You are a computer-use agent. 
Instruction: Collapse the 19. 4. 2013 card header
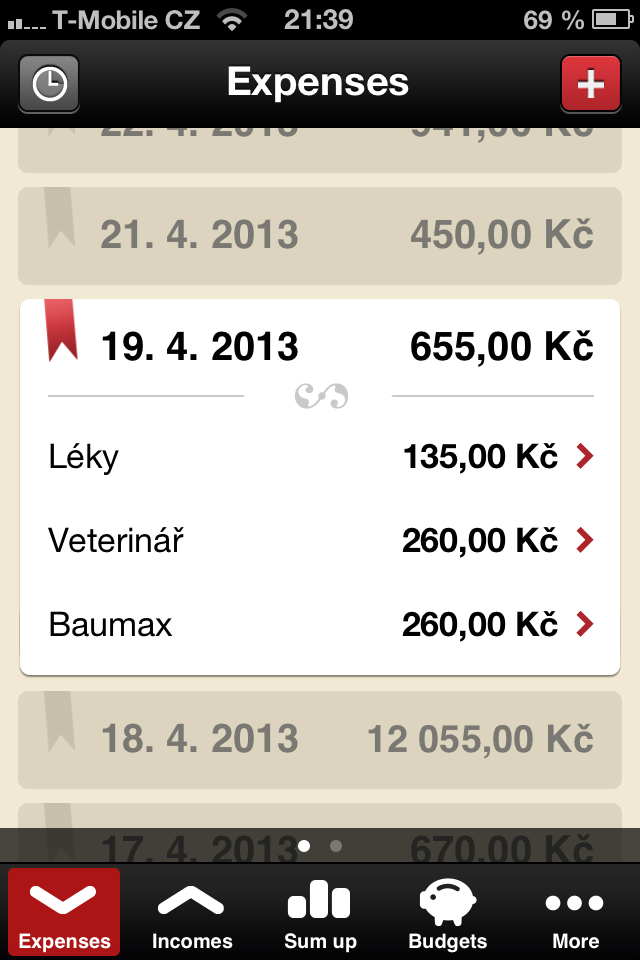[x=319, y=347]
